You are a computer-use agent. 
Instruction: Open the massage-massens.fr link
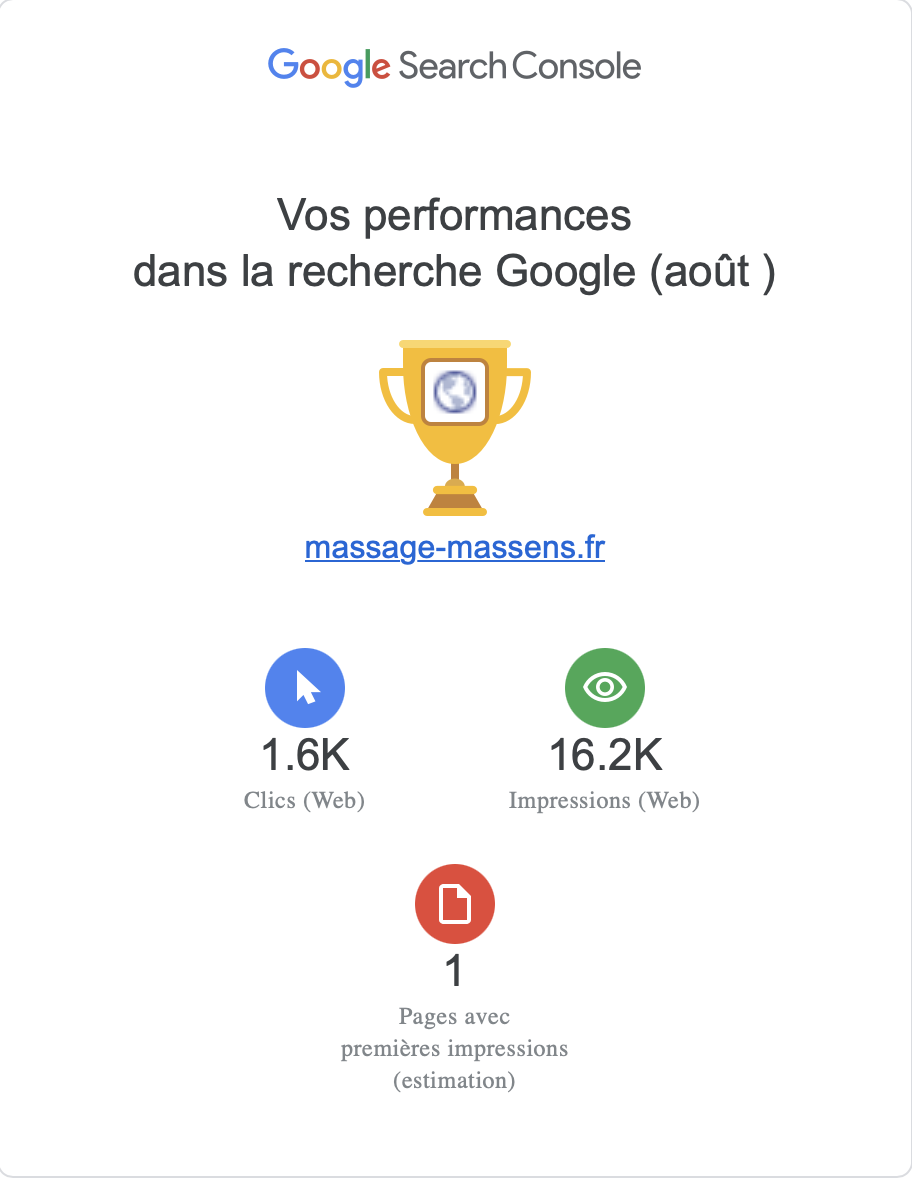tap(455, 548)
